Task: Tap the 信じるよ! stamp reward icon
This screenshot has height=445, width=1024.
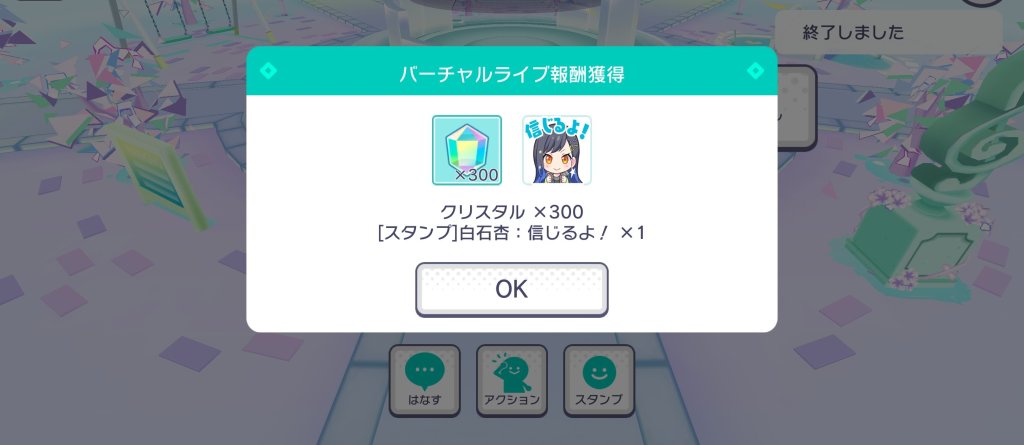Action: 556,150
